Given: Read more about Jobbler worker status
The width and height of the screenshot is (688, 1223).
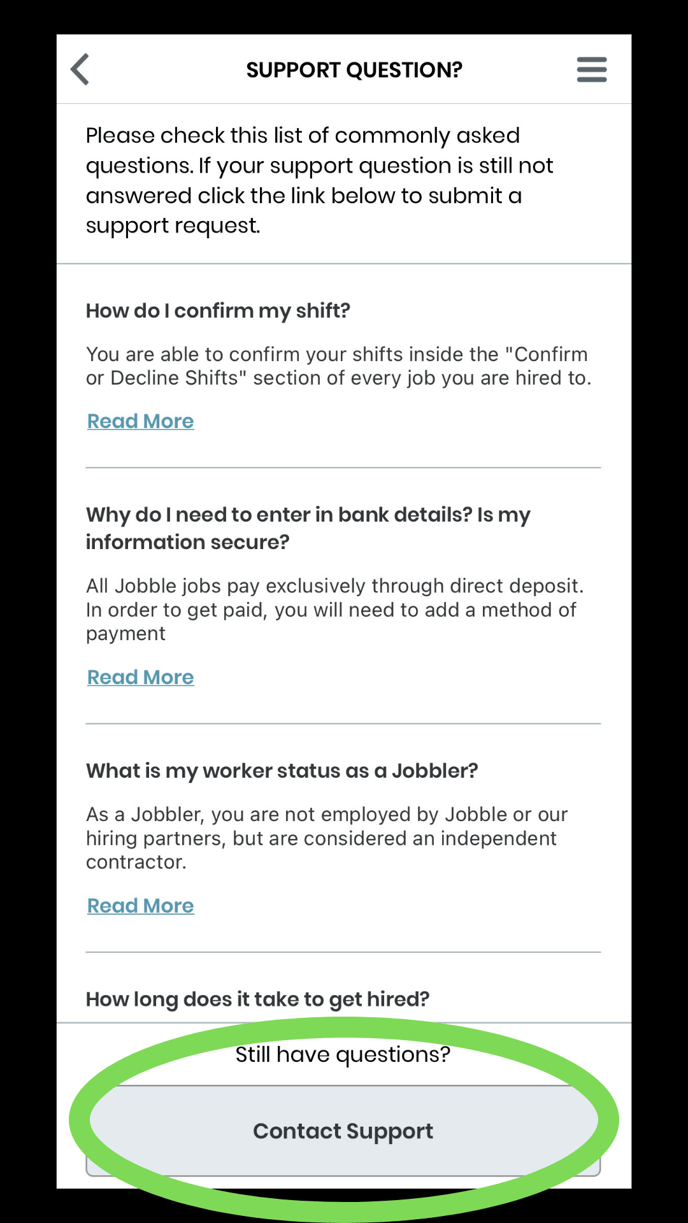Looking at the screenshot, I should pos(140,905).
